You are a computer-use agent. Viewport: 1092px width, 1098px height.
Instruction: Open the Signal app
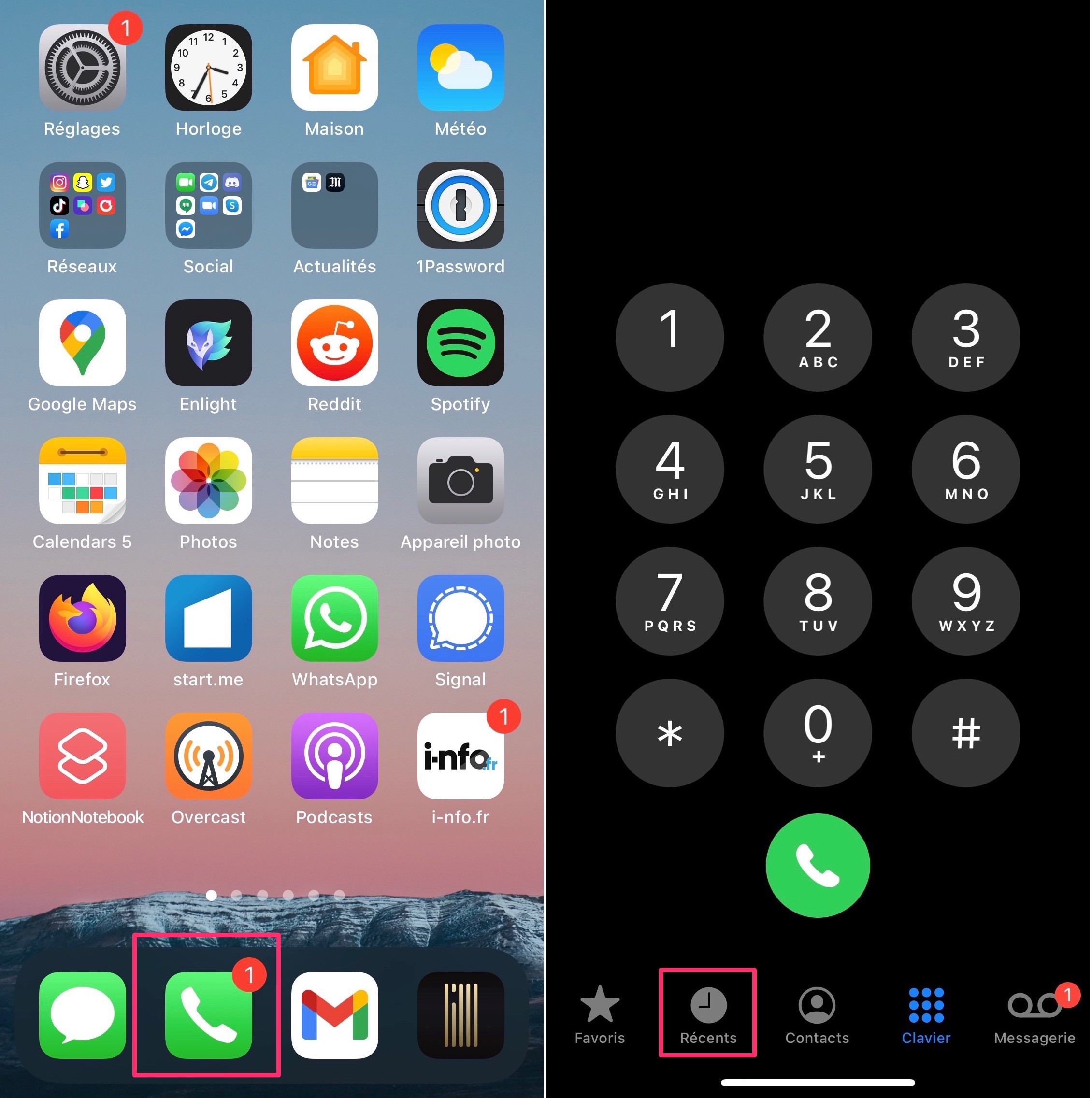click(x=460, y=618)
